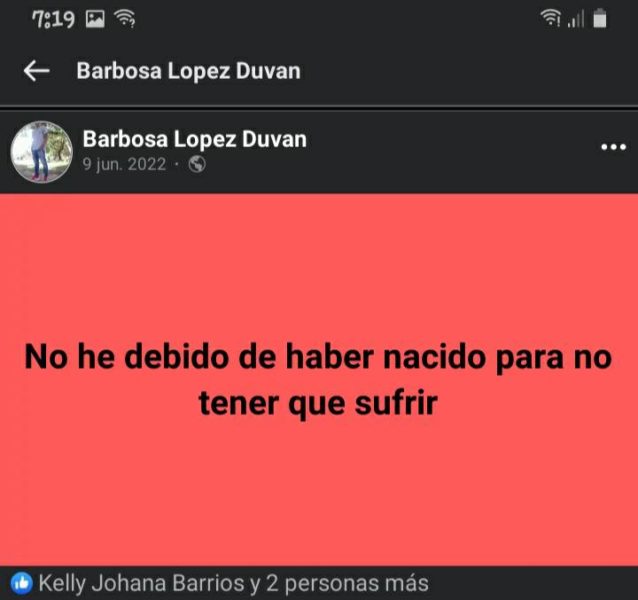
Task: Open the post's three-dot options menu
Action: (611, 147)
